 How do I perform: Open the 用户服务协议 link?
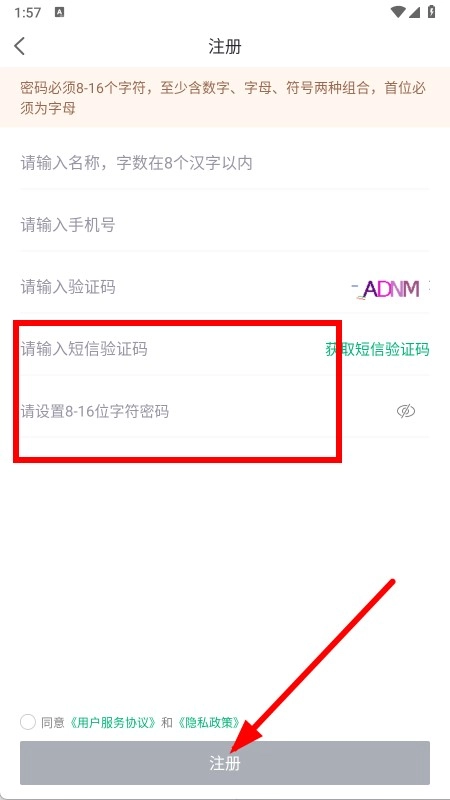point(111,722)
